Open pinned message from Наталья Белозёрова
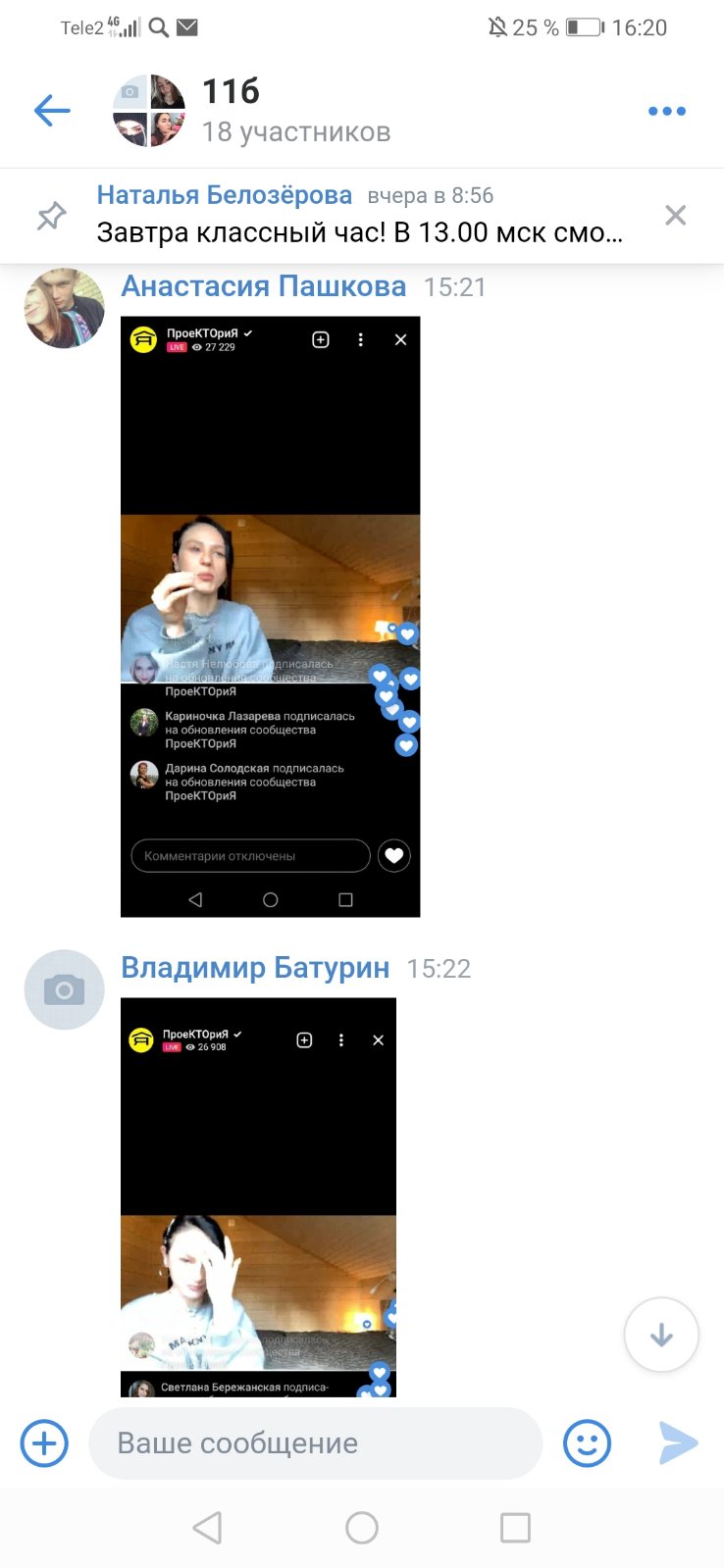The width and height of the screenshot is (724, 1568). tap(359, 215)
